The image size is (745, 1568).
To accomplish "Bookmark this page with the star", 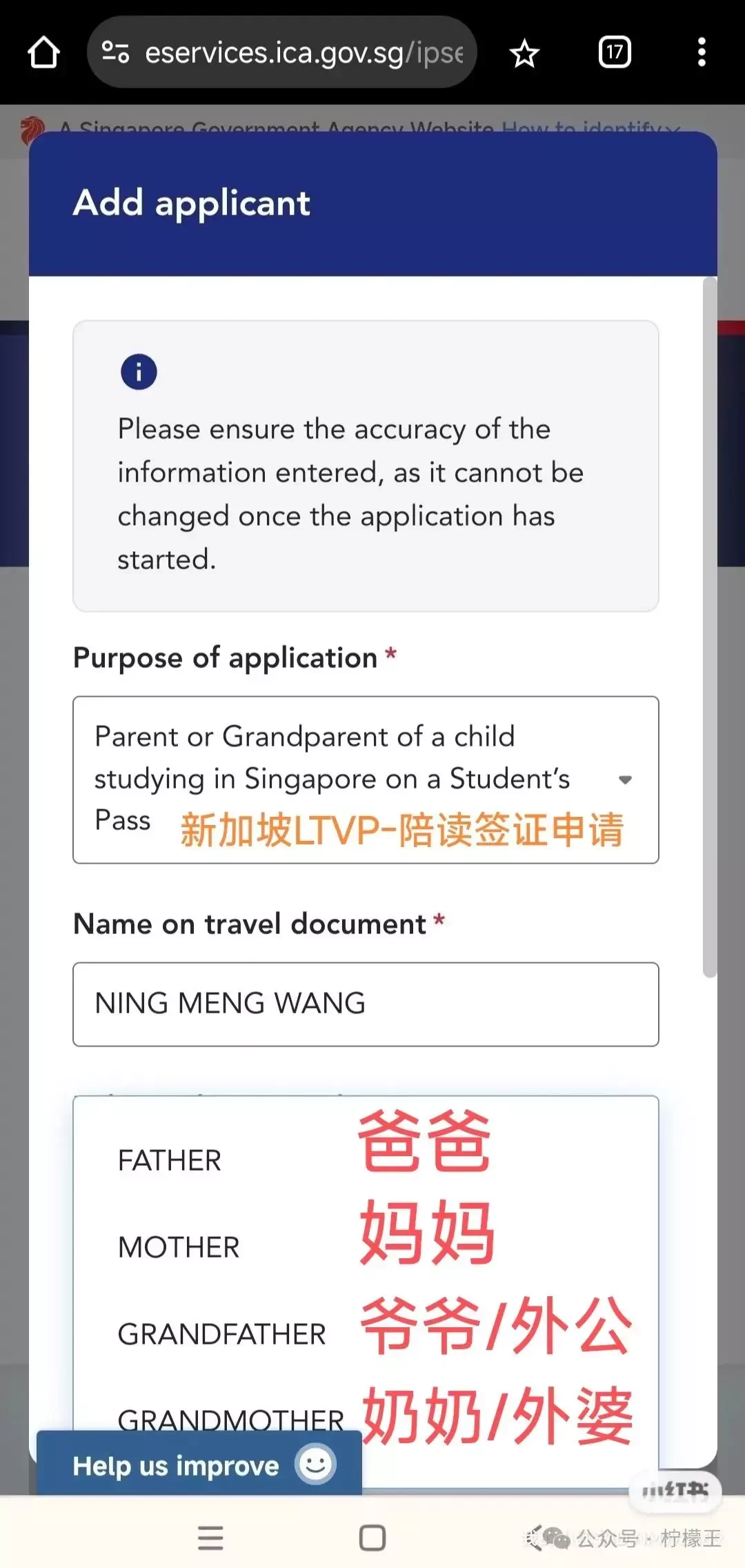I will click(524, 53).
